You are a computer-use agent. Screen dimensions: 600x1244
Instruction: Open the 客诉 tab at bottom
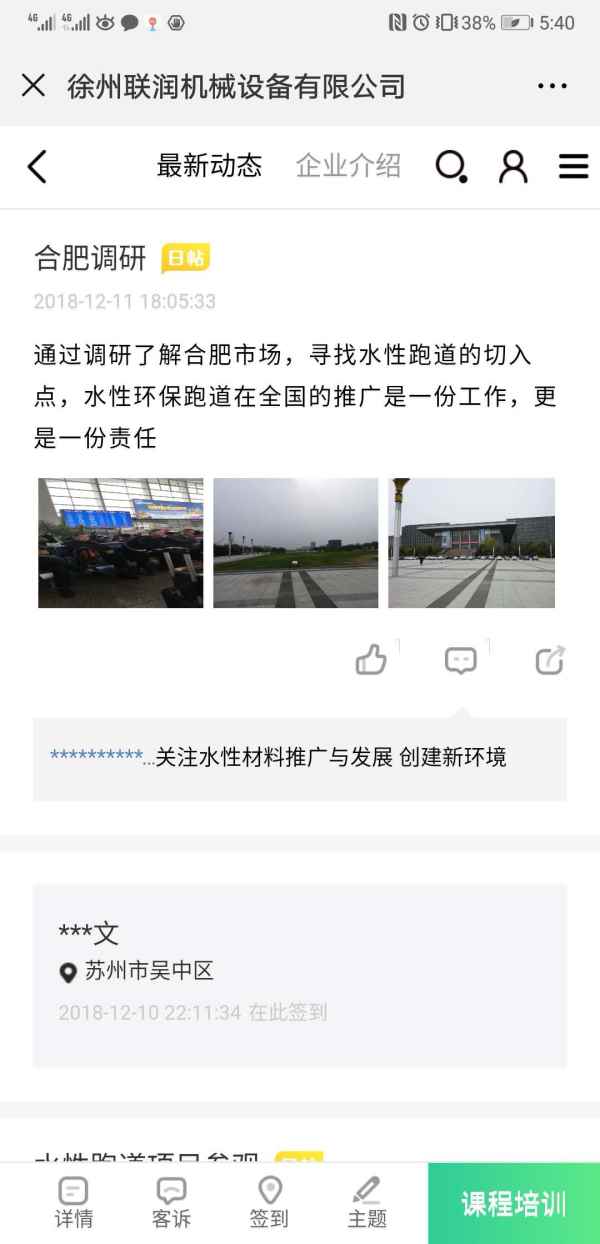click(171, 1203)
